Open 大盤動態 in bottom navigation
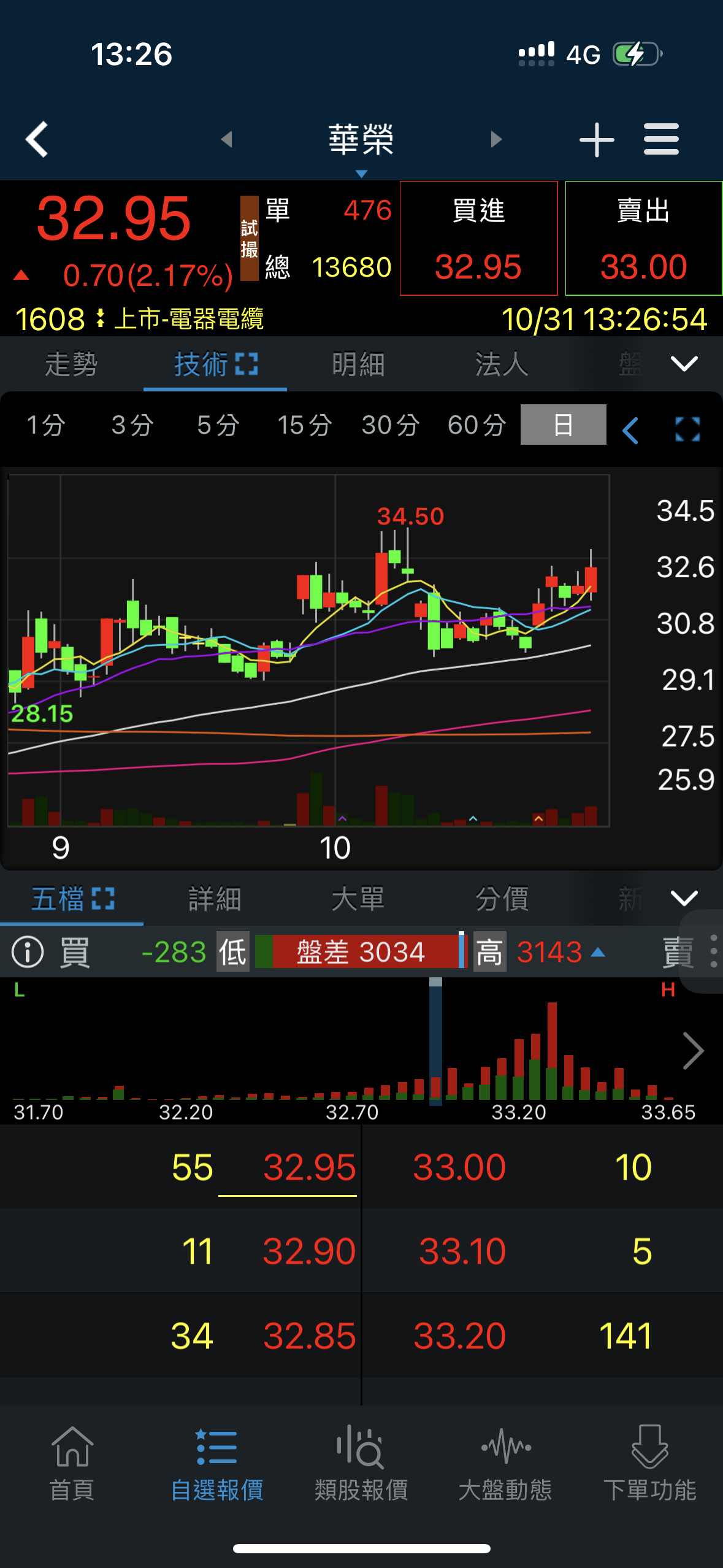This screenshot has height=1568, width=723. tap(505, 1462)
